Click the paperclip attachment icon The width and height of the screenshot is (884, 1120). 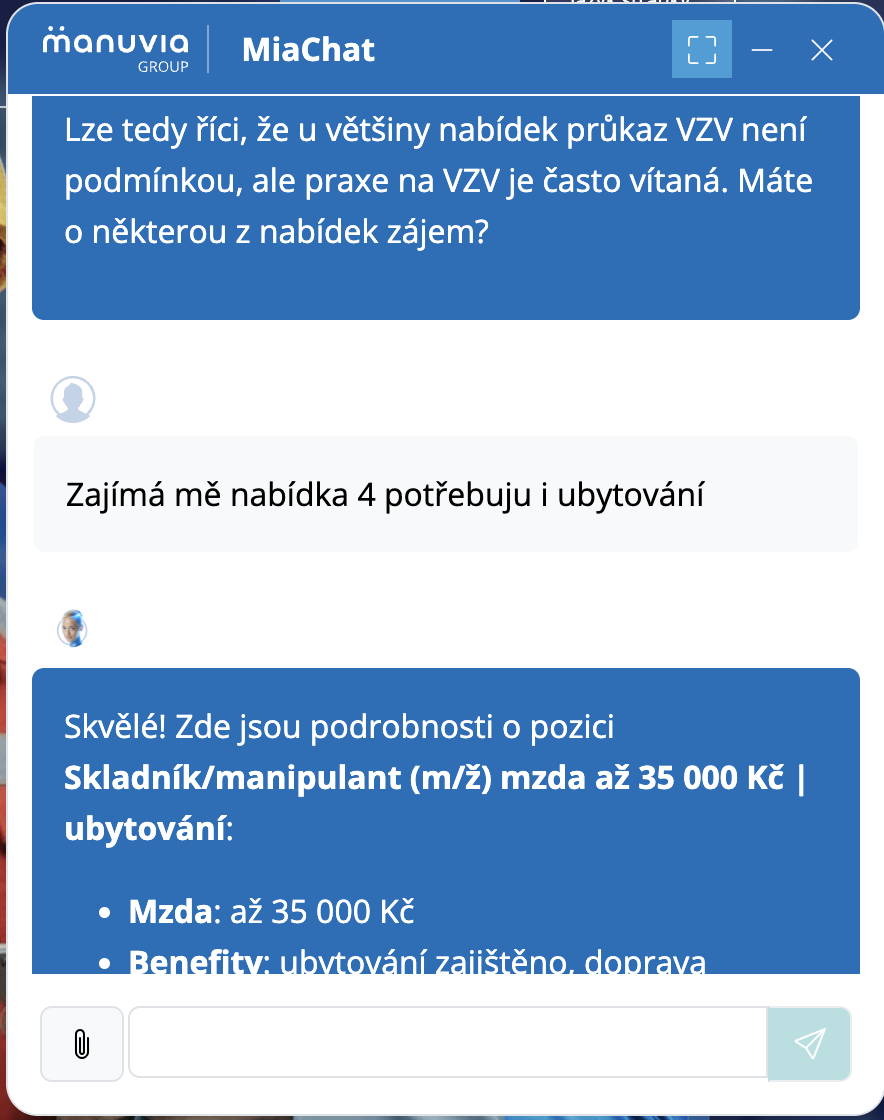[81, 1043]
